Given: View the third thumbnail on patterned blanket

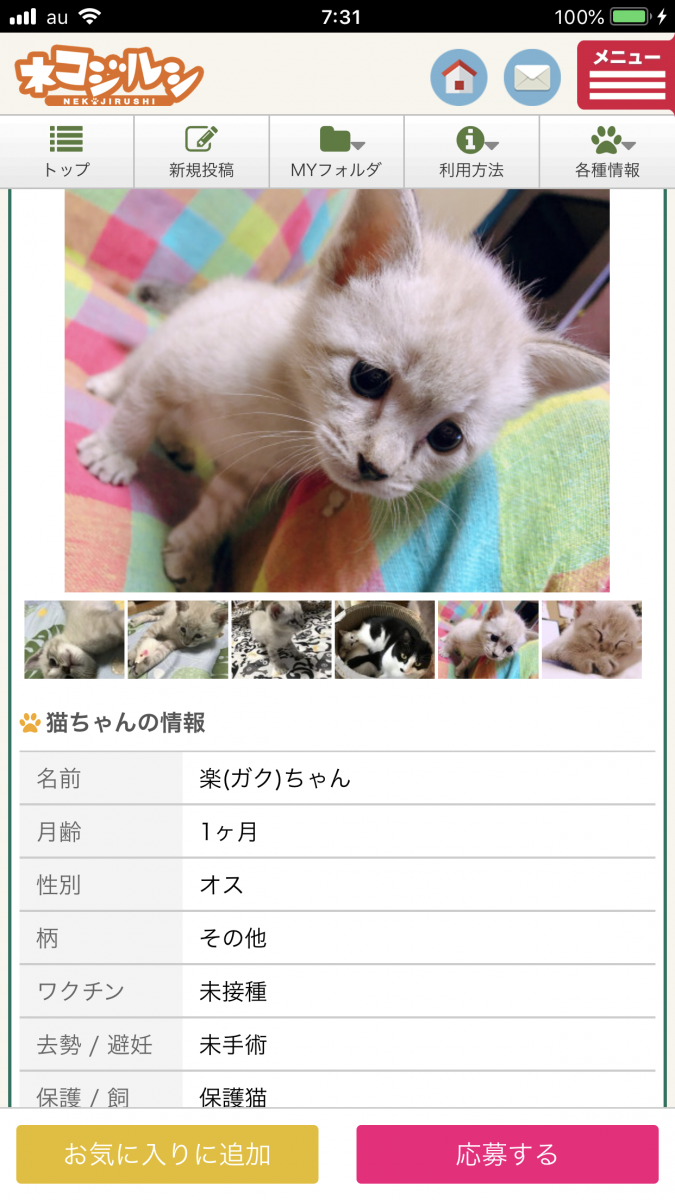Looking at the screenshot, I should coord(281,640).
